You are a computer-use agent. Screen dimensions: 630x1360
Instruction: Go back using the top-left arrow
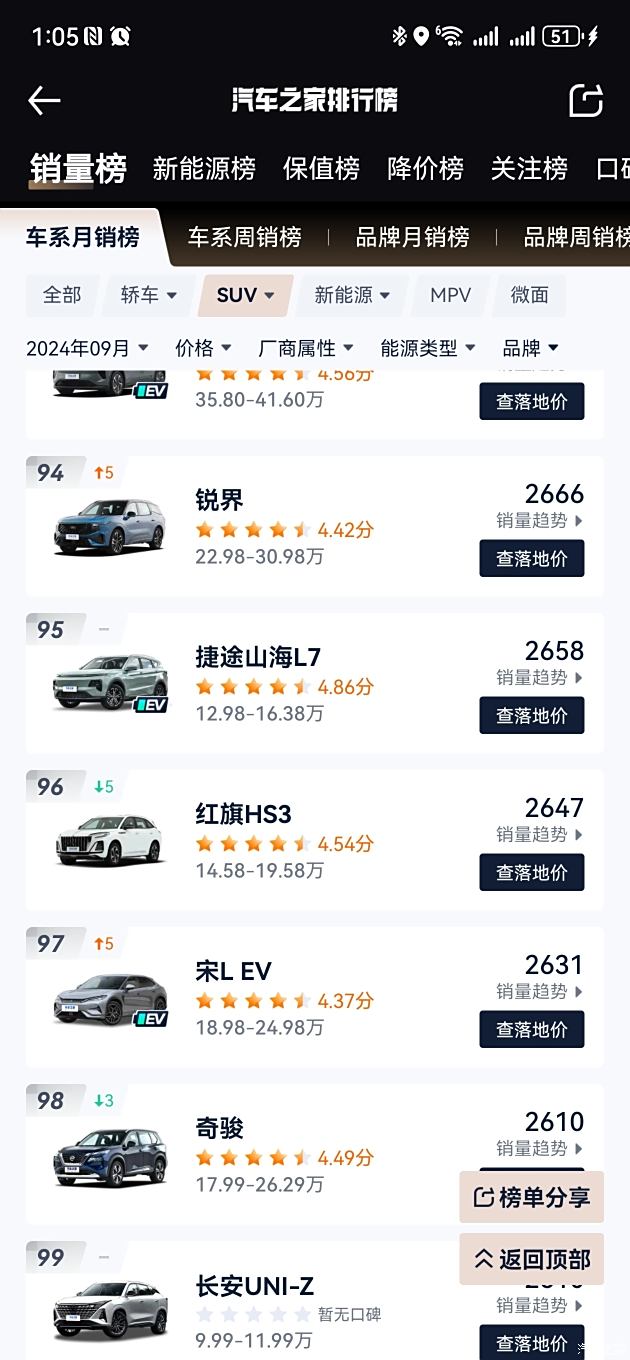pyautogui.click(x=44, y=100)
